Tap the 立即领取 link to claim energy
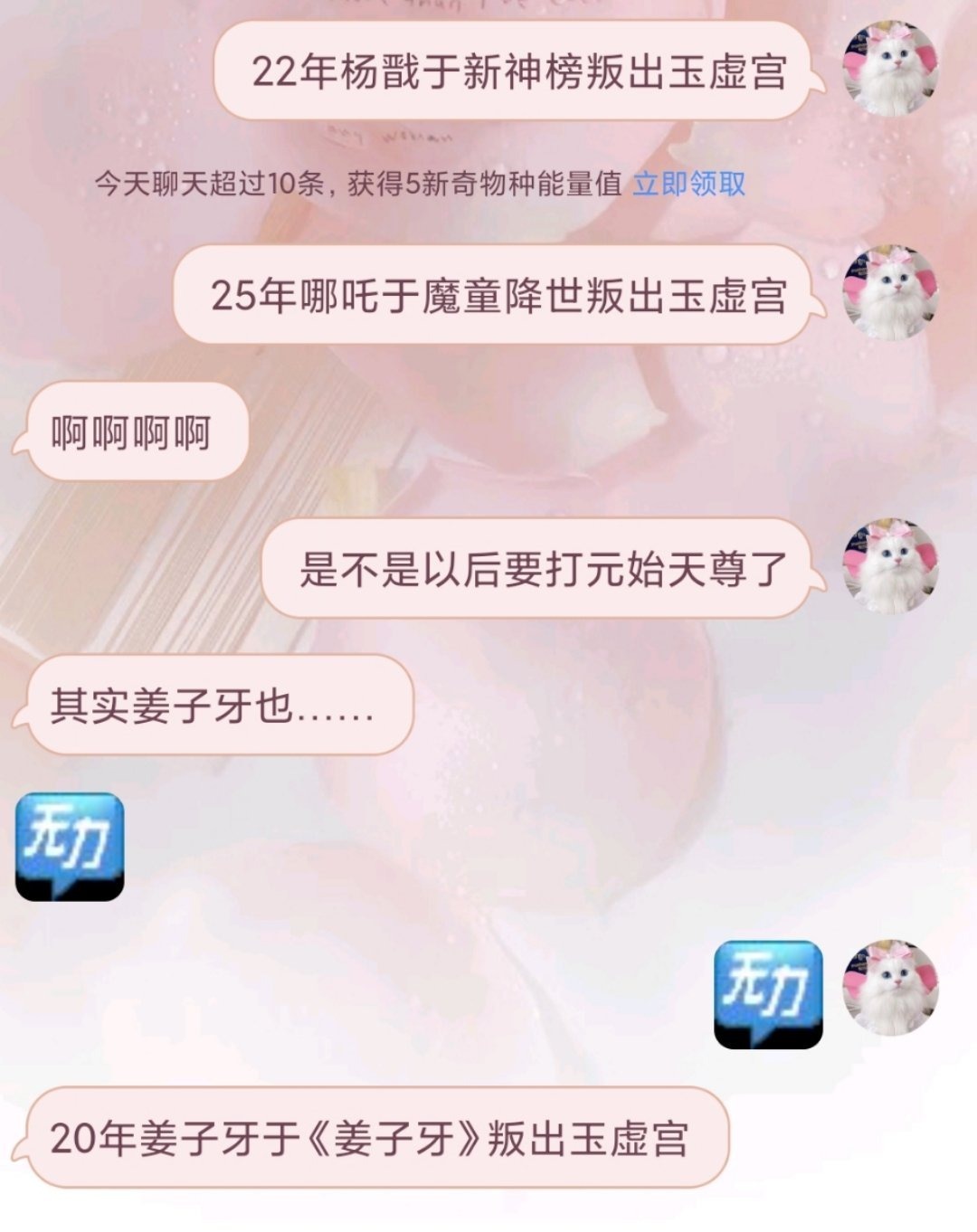 [688, 184]
